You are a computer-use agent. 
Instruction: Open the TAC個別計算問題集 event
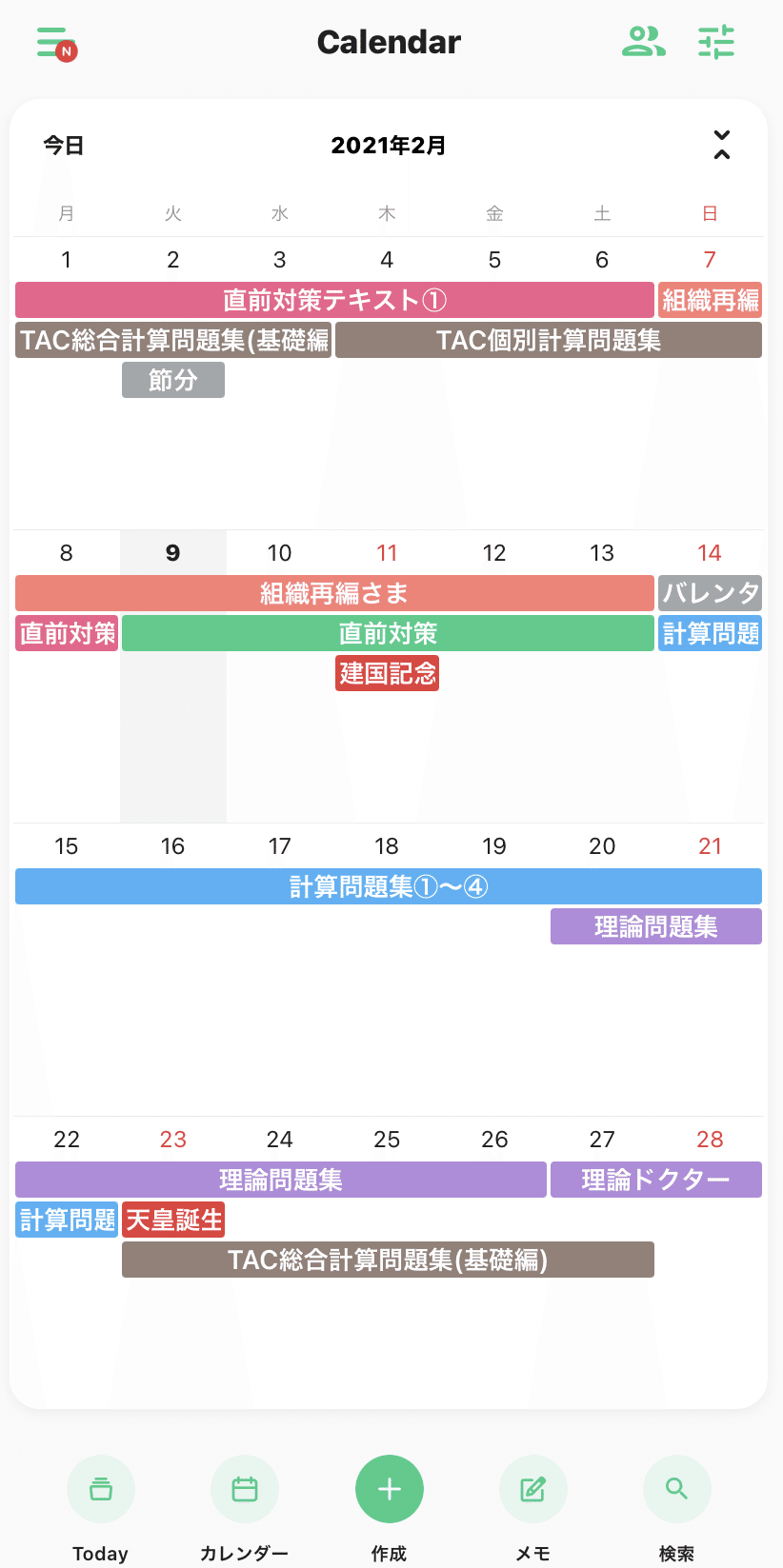tap(549, 340)
